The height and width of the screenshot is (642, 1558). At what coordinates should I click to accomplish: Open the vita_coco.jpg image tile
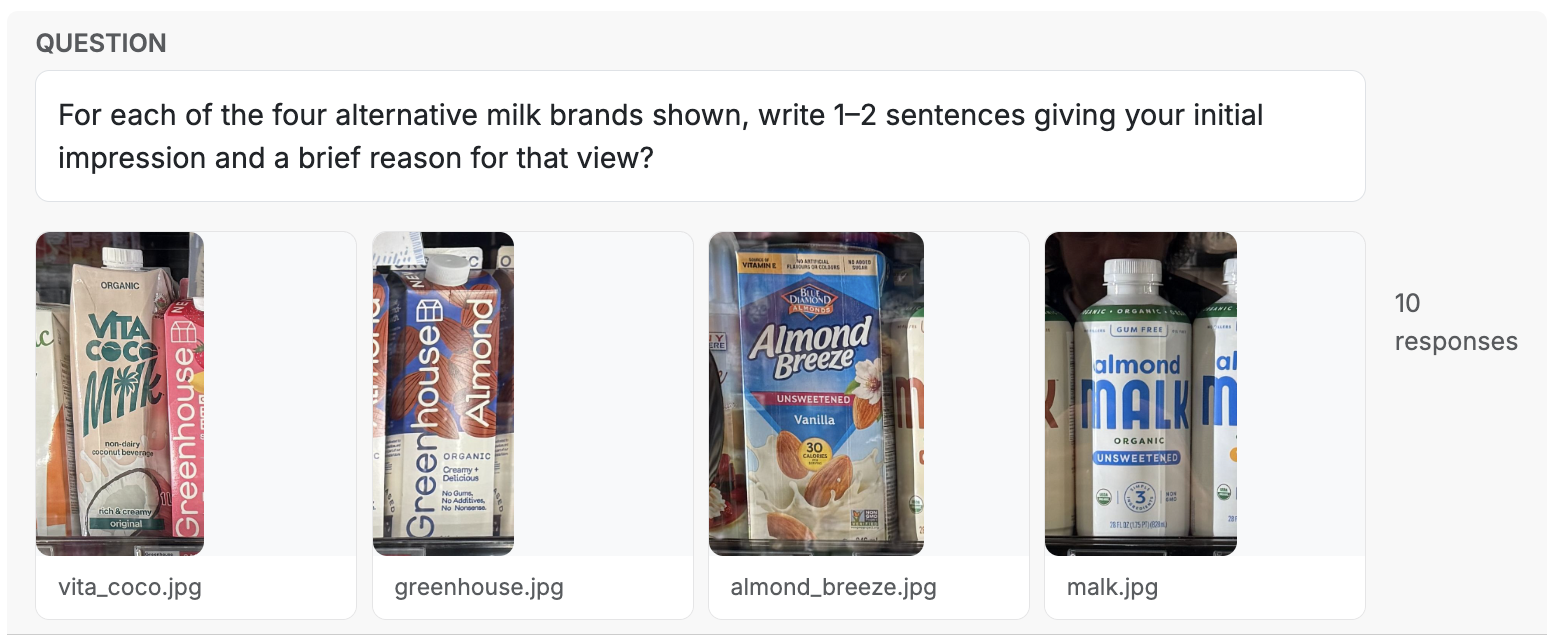120,394
